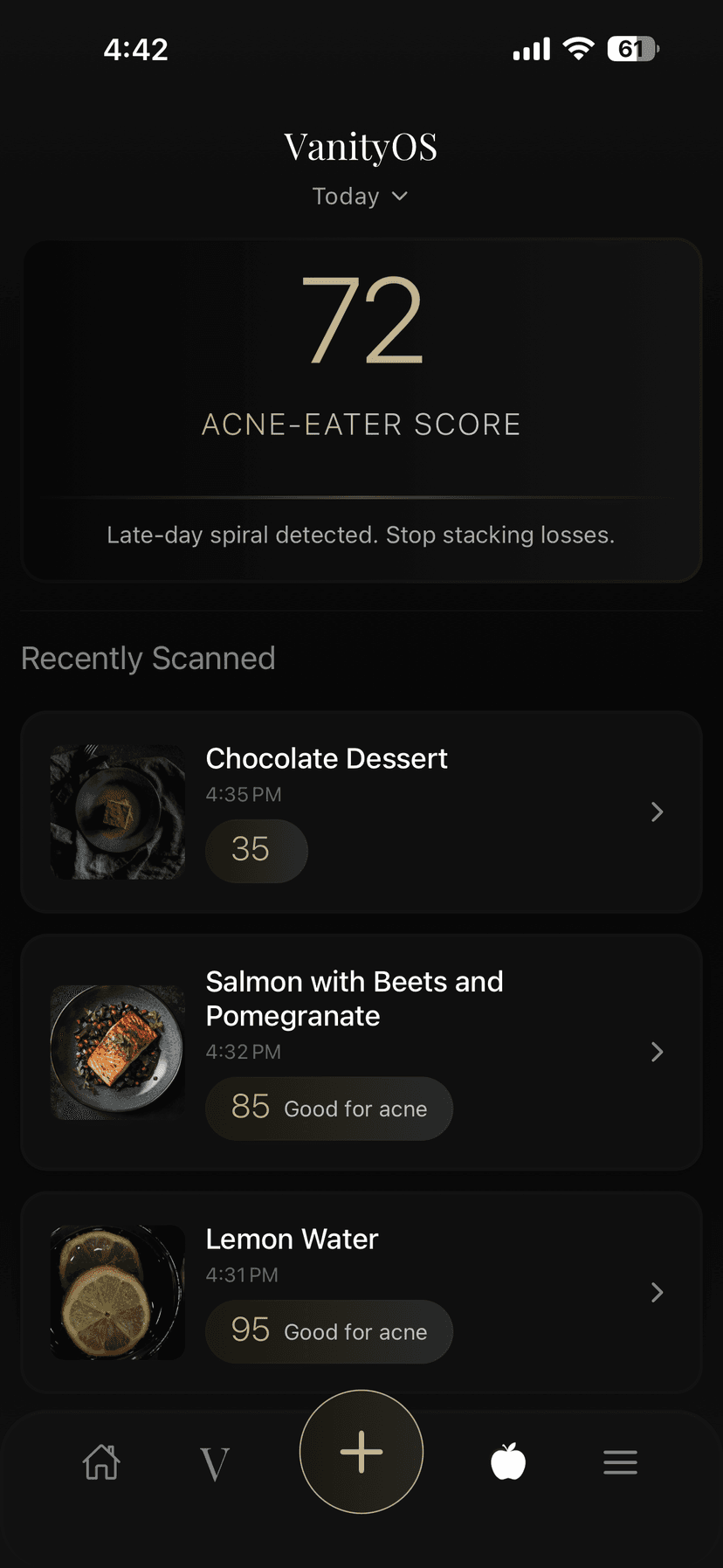Open the Today date selector
Image resolution: width=723 pixels, height=1568 pixels.
[361, 196]
